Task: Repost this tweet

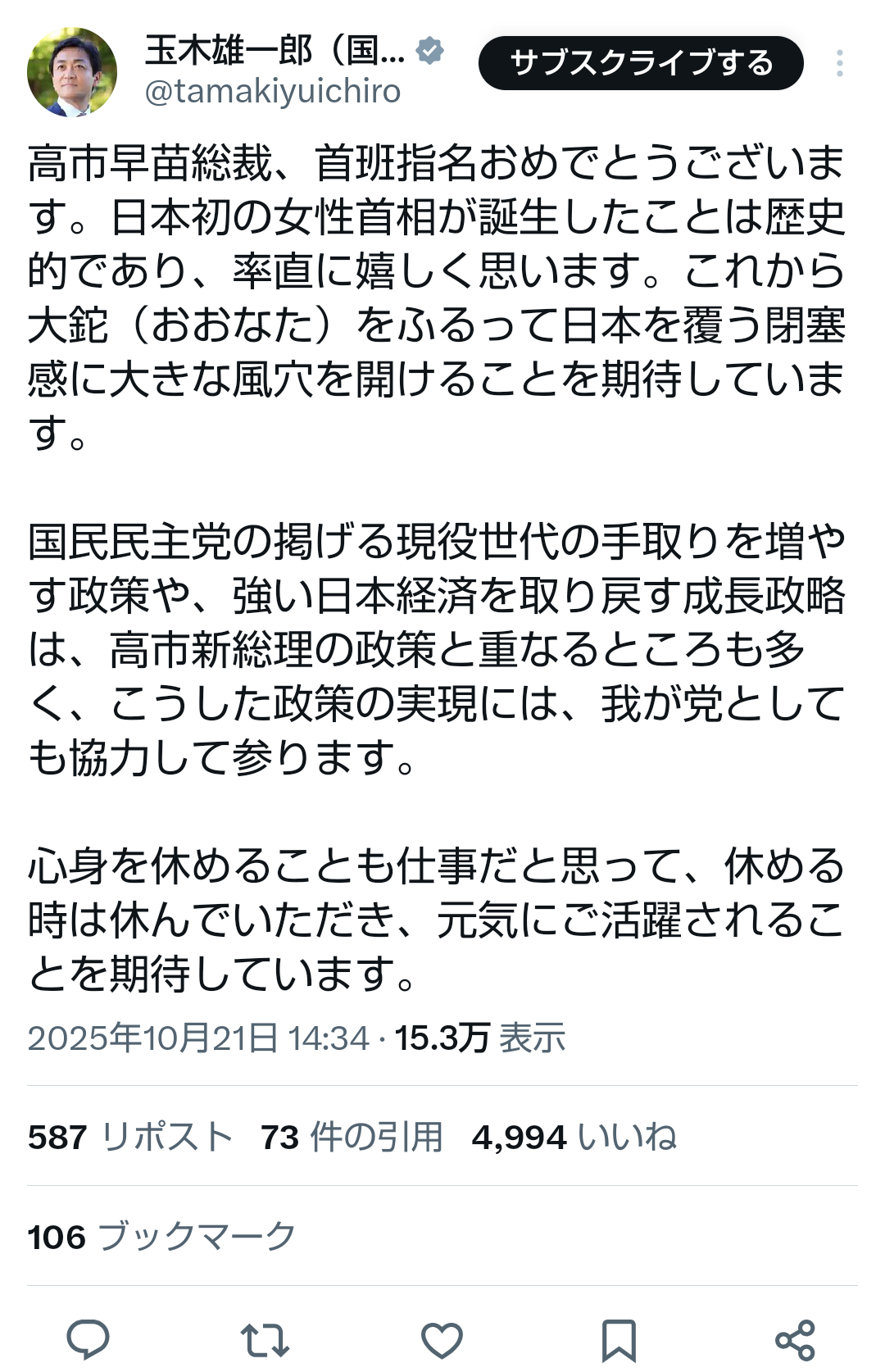Action: [x=265, y=1340]
